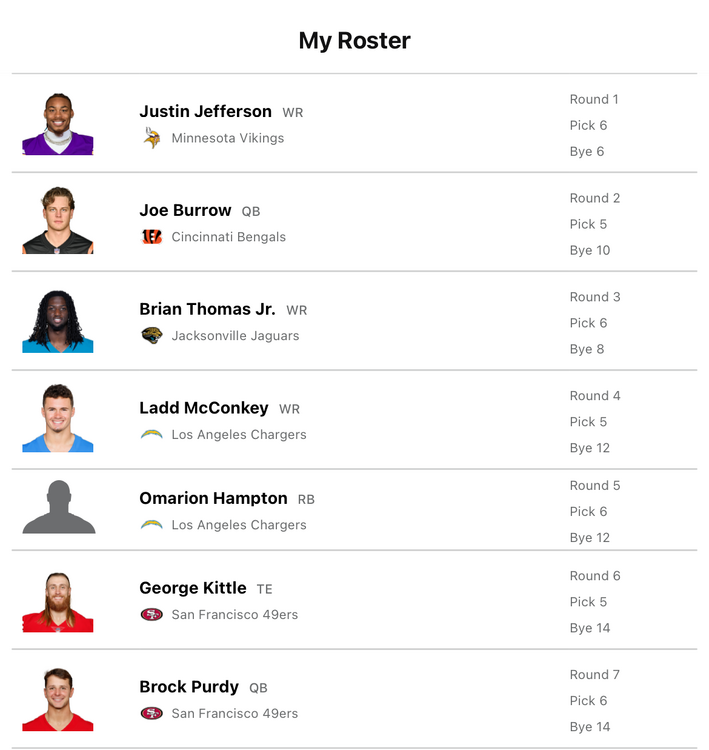The image size is (709, 750).
Task: Tap the Omarion Hampton row
Action: tap(213, 498)
